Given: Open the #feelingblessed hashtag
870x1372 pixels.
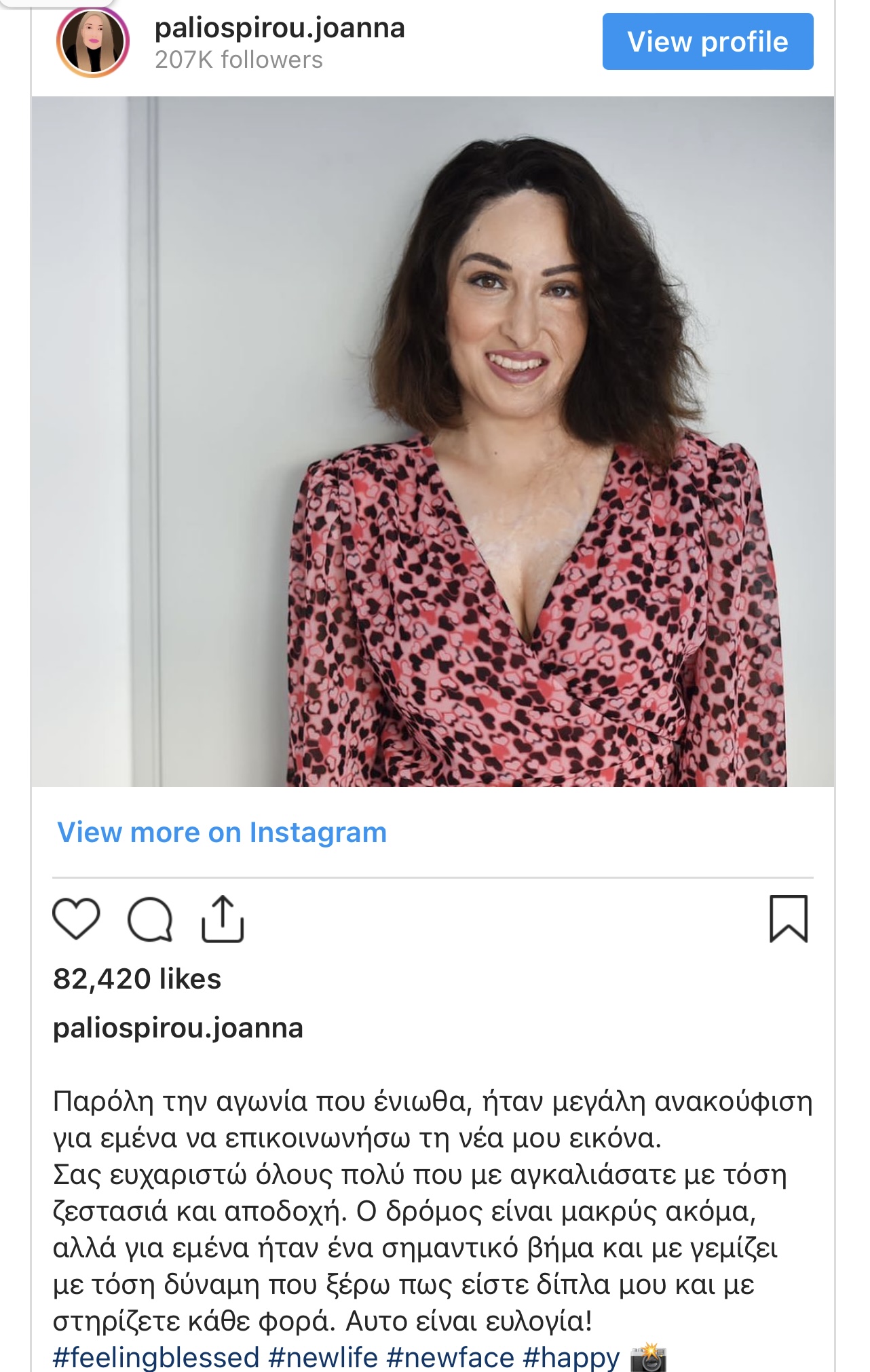Looking at the screenshot, I should click(156, 1357).
